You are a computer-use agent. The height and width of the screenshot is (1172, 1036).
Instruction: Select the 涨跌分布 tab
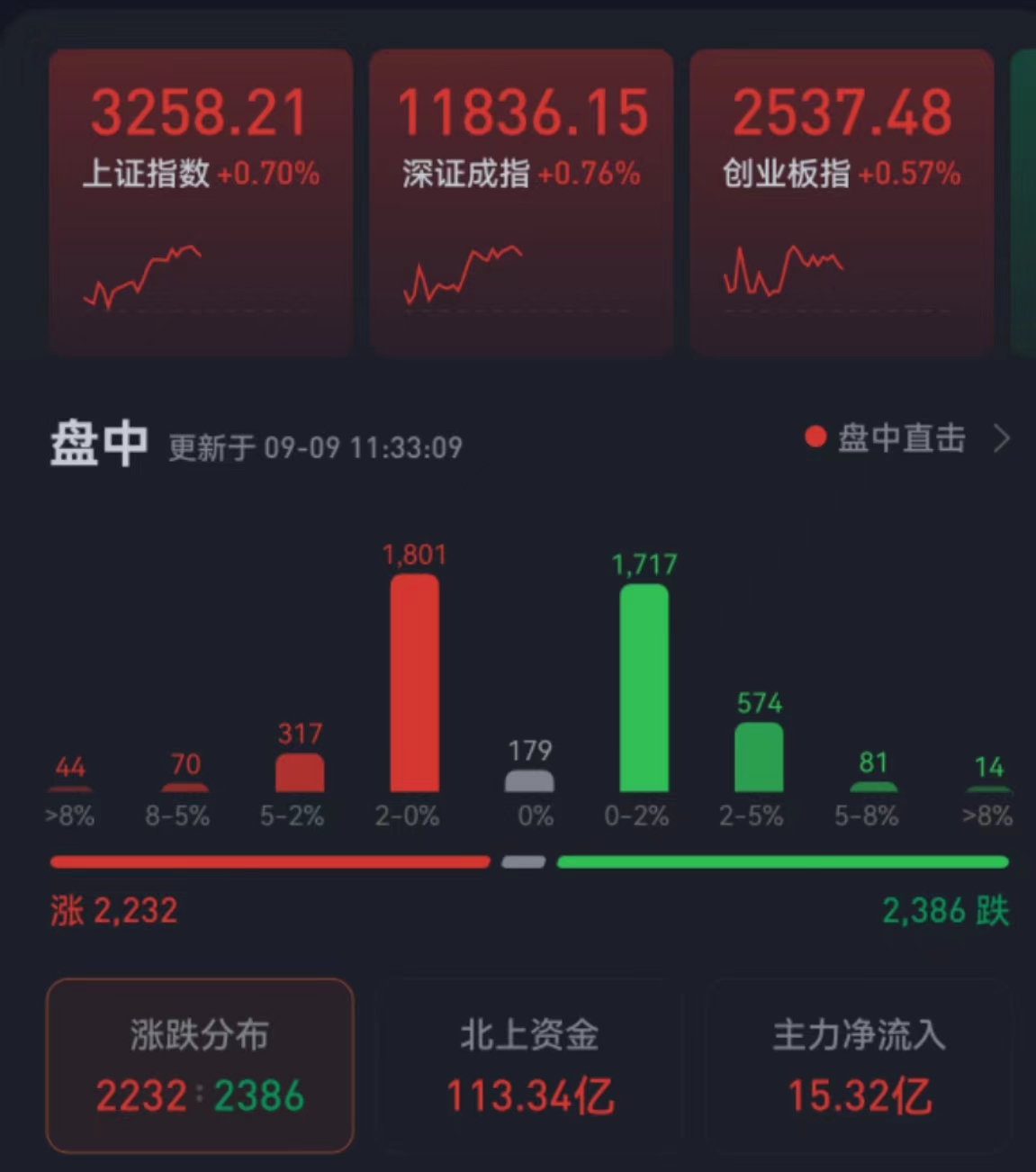[200, 1066]
